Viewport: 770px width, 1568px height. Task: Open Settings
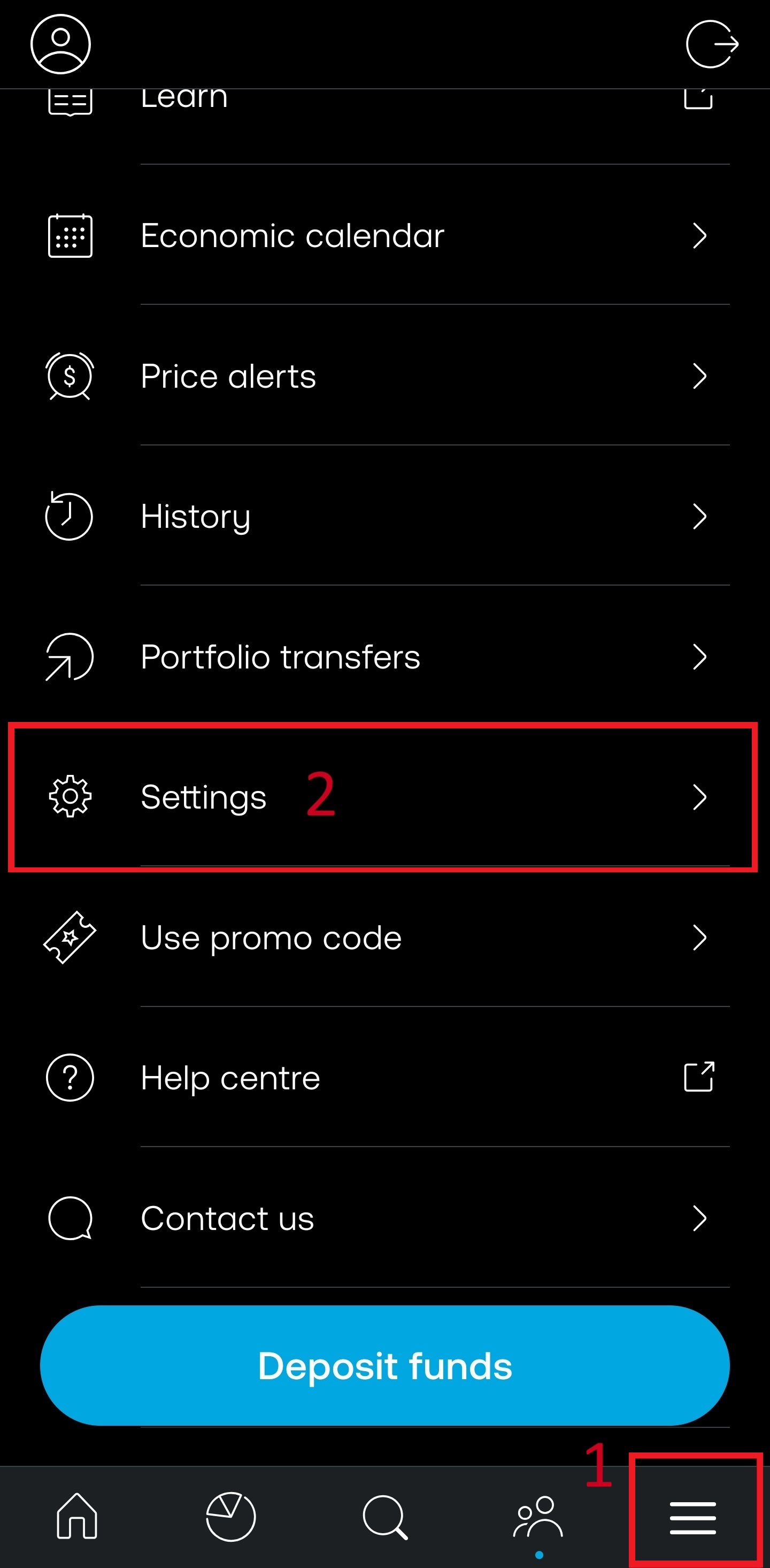[384, 797]
